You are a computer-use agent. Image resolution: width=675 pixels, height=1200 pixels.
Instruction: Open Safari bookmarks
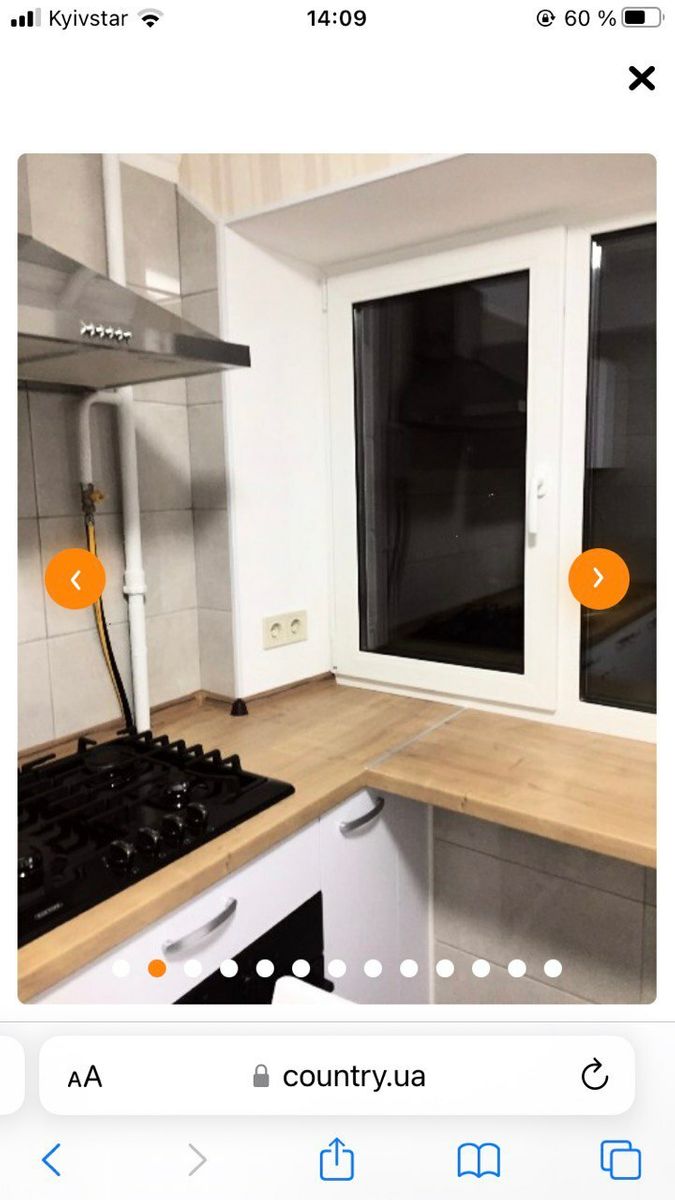(478, 1160)
